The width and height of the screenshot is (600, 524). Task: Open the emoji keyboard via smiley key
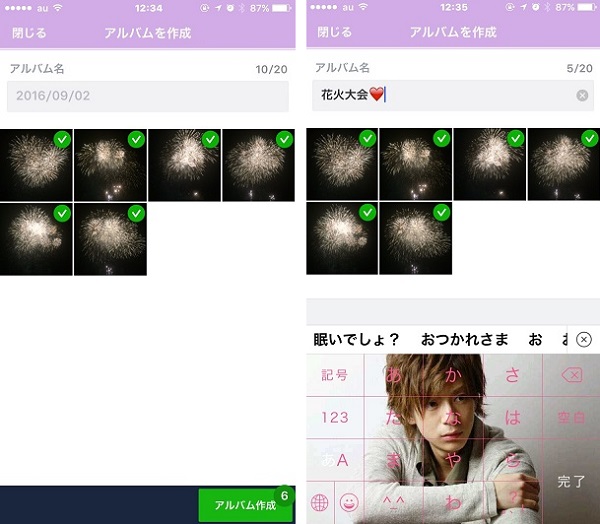(349, 502)
